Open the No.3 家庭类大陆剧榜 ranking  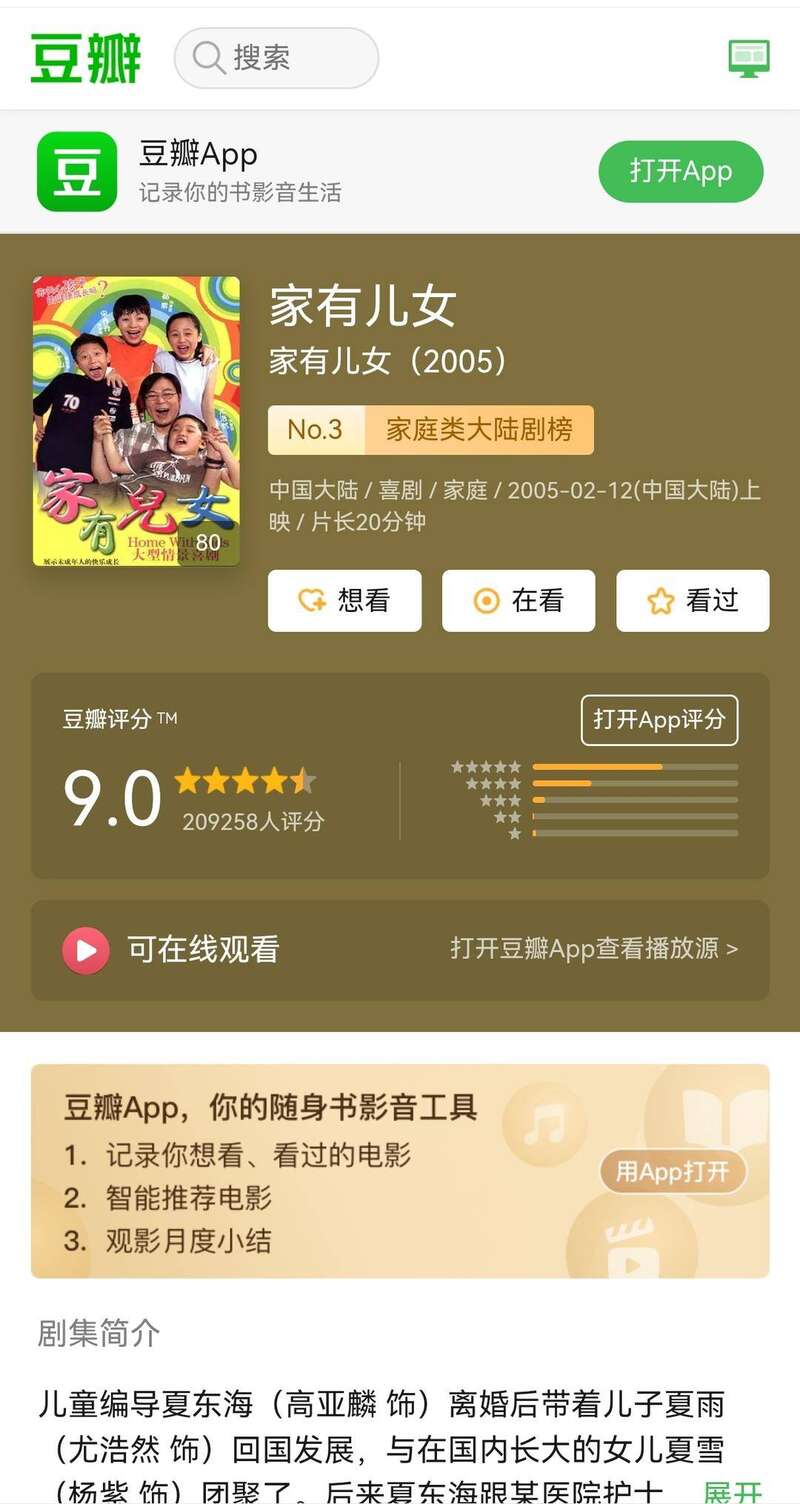430,430
